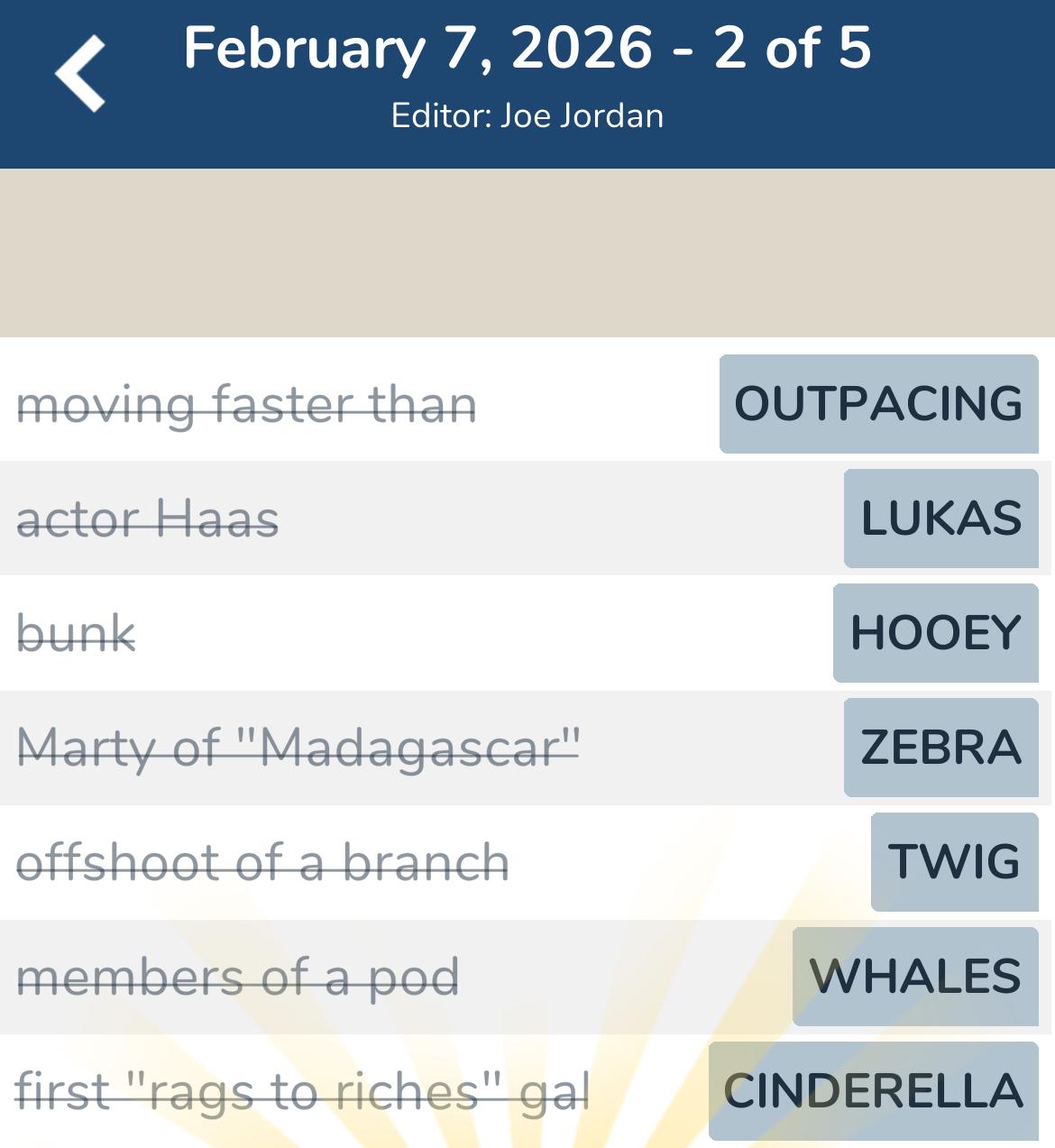The height and width of the screenshot is (1148, 1055).
Task: Tap the WHALES answer tile
Action: [915, 976]
